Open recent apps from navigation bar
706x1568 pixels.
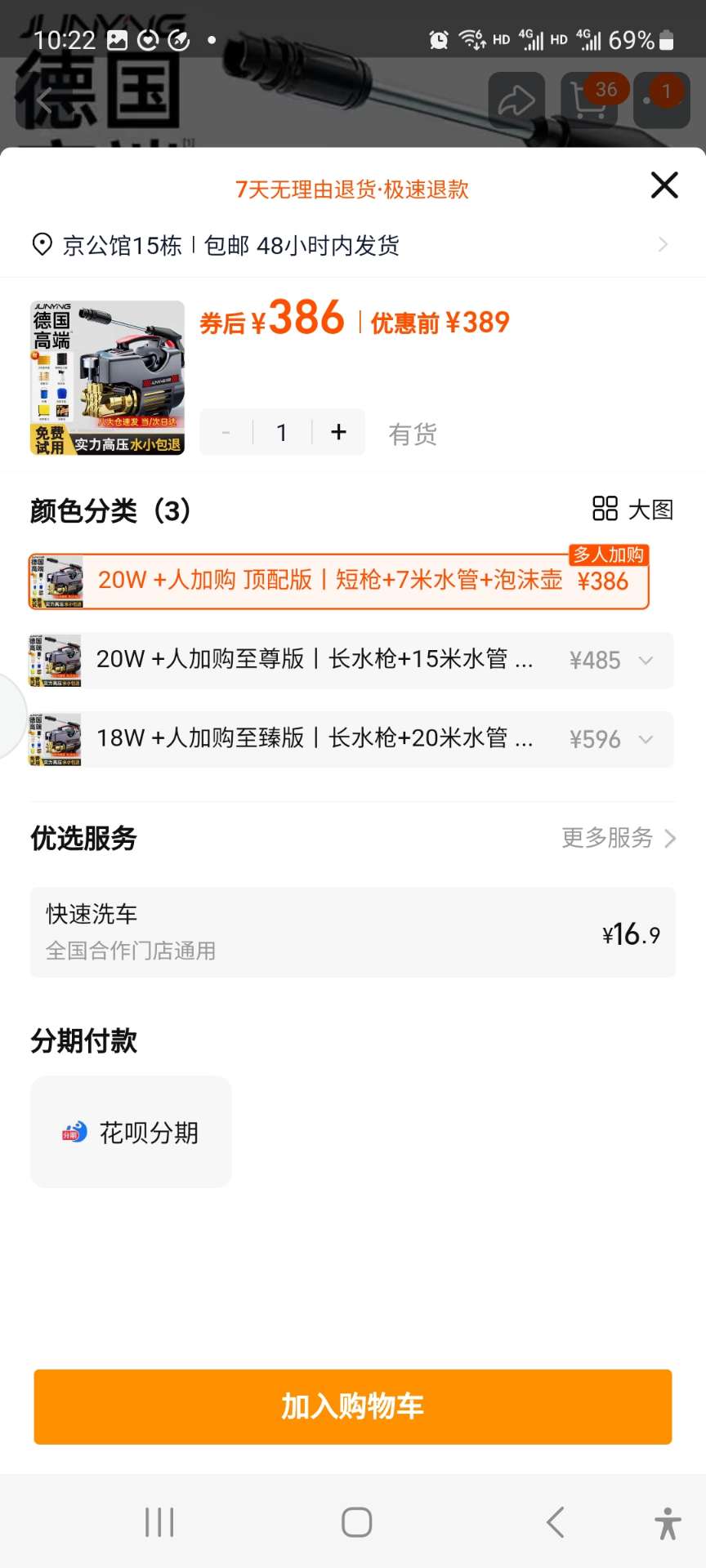159,1522
